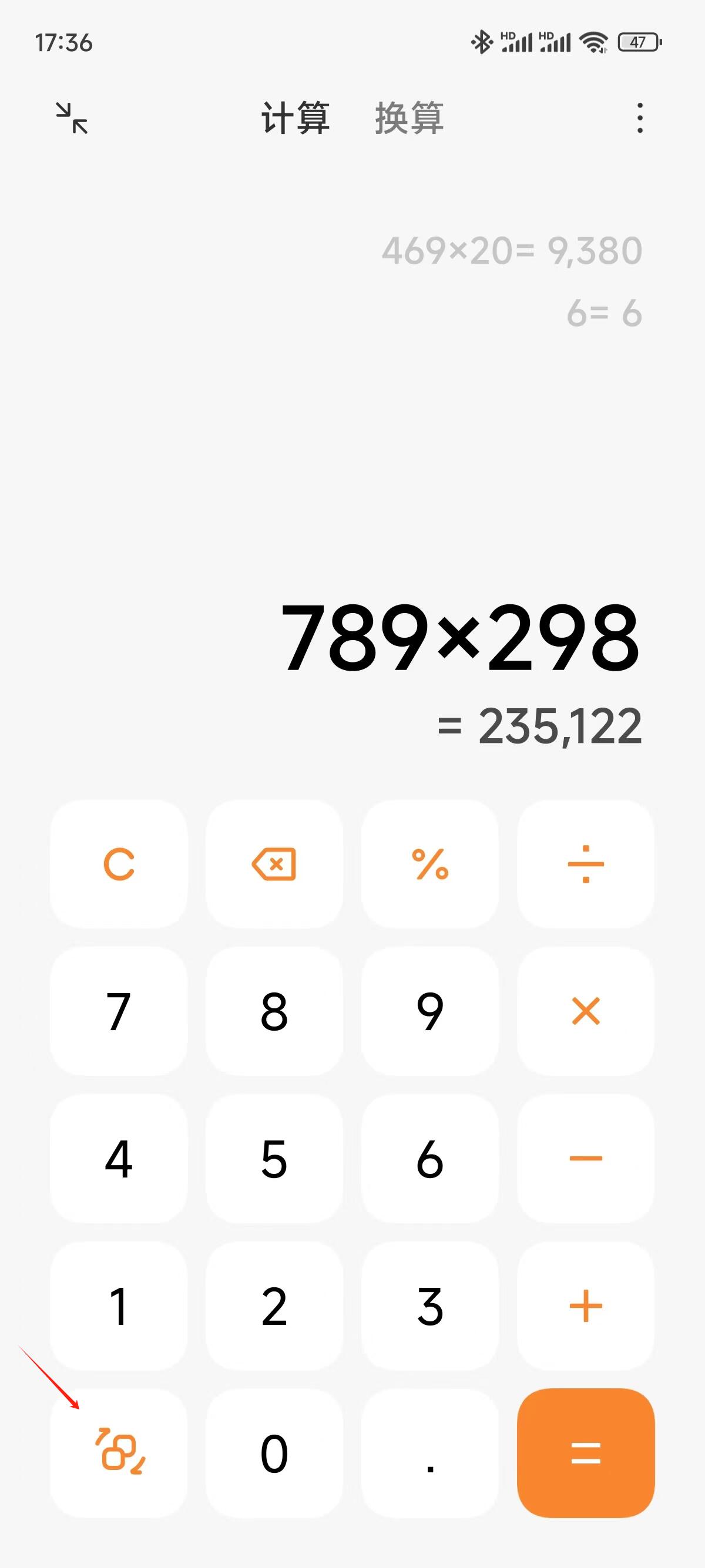Open the three-dot overflow menu
This screenshot has width=705, height=1568.
pyautogui.click(x=639, y=117)
